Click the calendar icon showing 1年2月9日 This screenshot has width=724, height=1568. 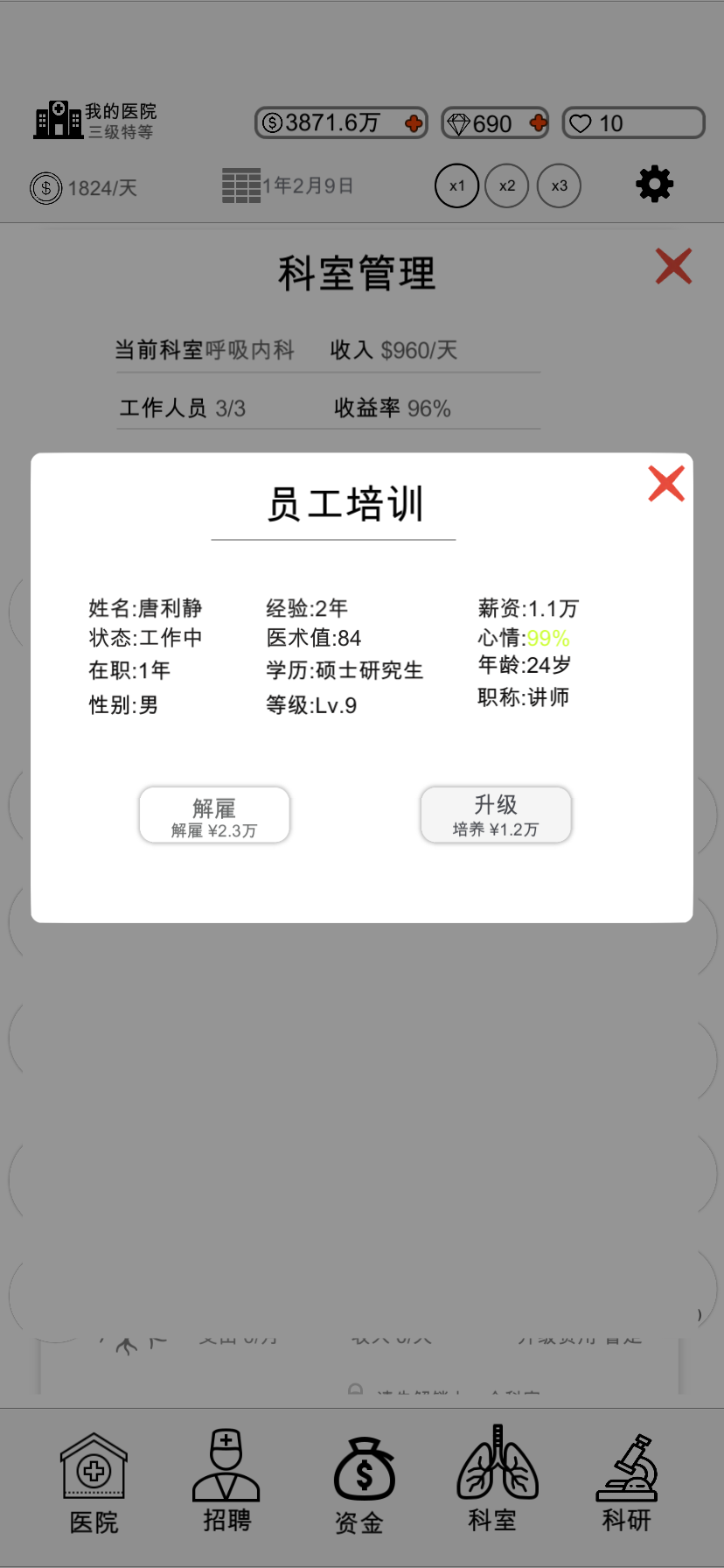pyautogui.click(x=240, y=185)
